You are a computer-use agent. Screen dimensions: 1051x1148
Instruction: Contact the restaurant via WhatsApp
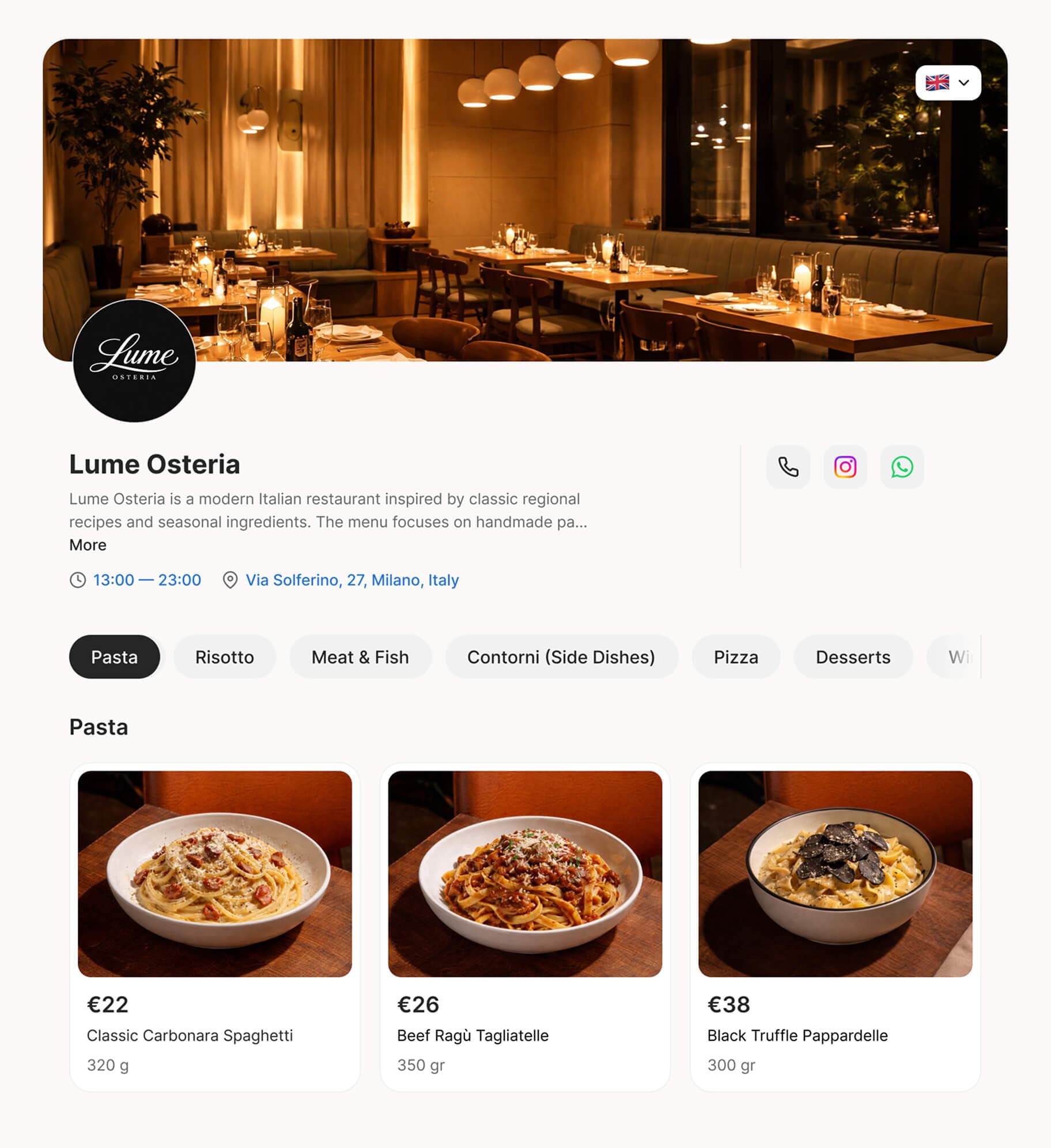click(x=903, y=467)
